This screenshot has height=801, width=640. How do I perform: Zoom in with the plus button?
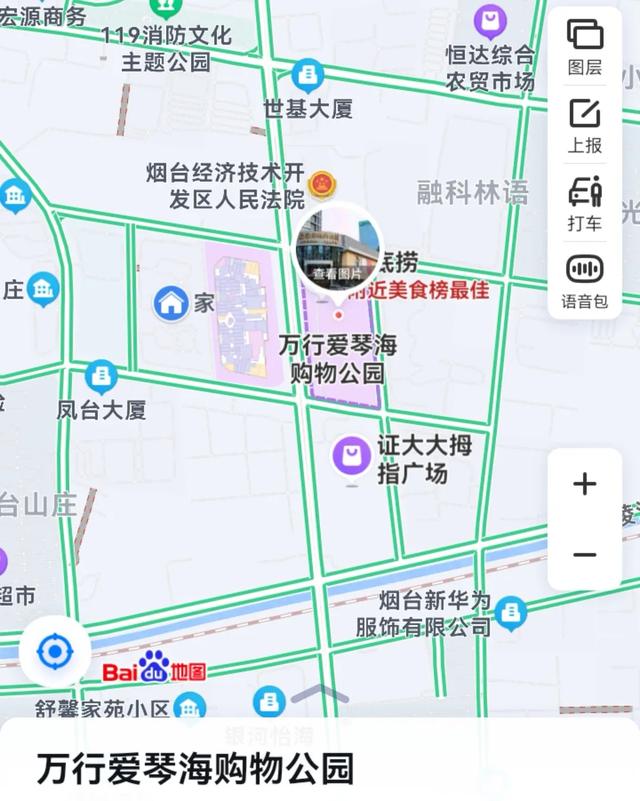tap(585, 484)
